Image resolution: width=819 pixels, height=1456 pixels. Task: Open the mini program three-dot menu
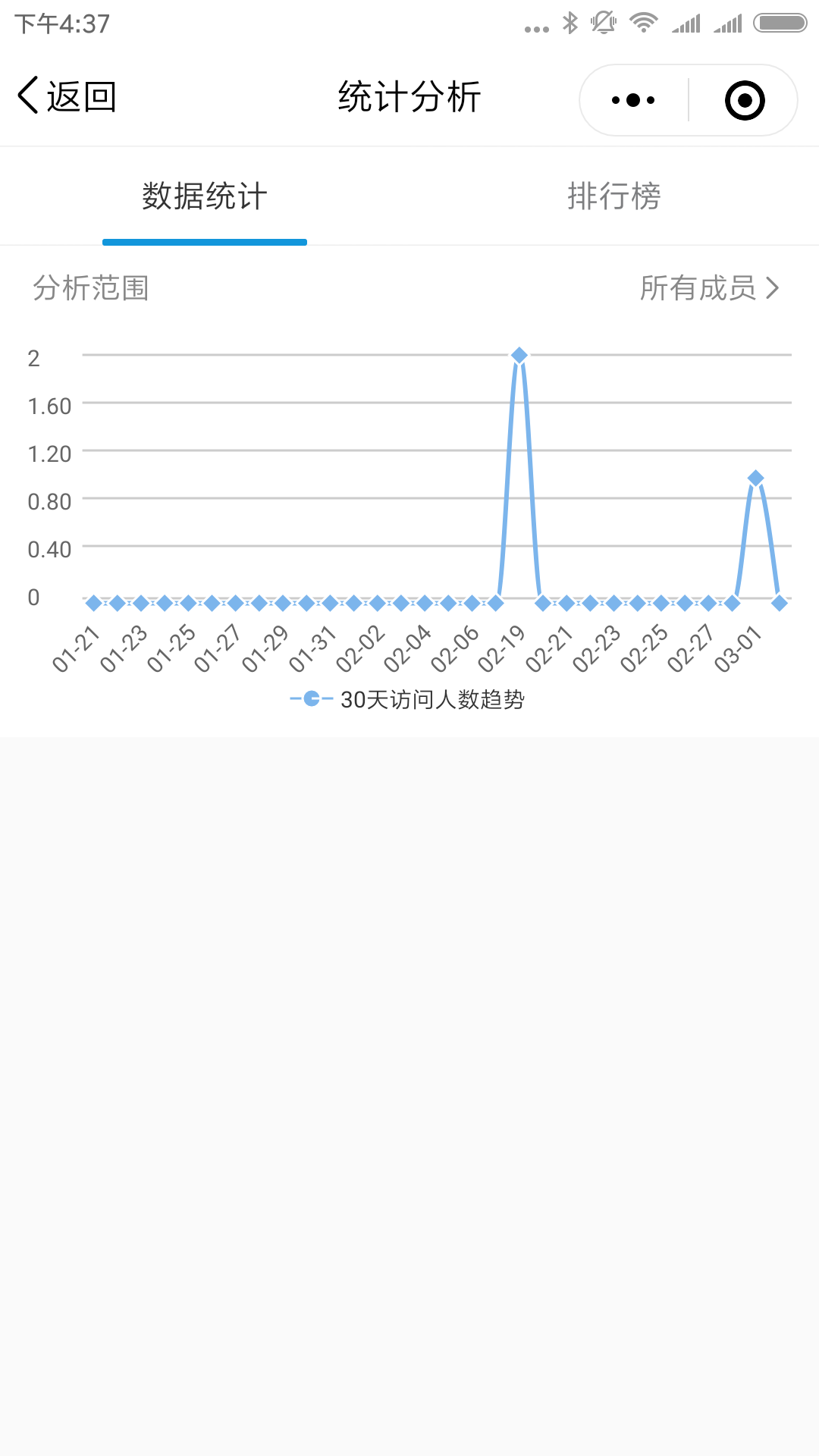(x=633, y=100)
